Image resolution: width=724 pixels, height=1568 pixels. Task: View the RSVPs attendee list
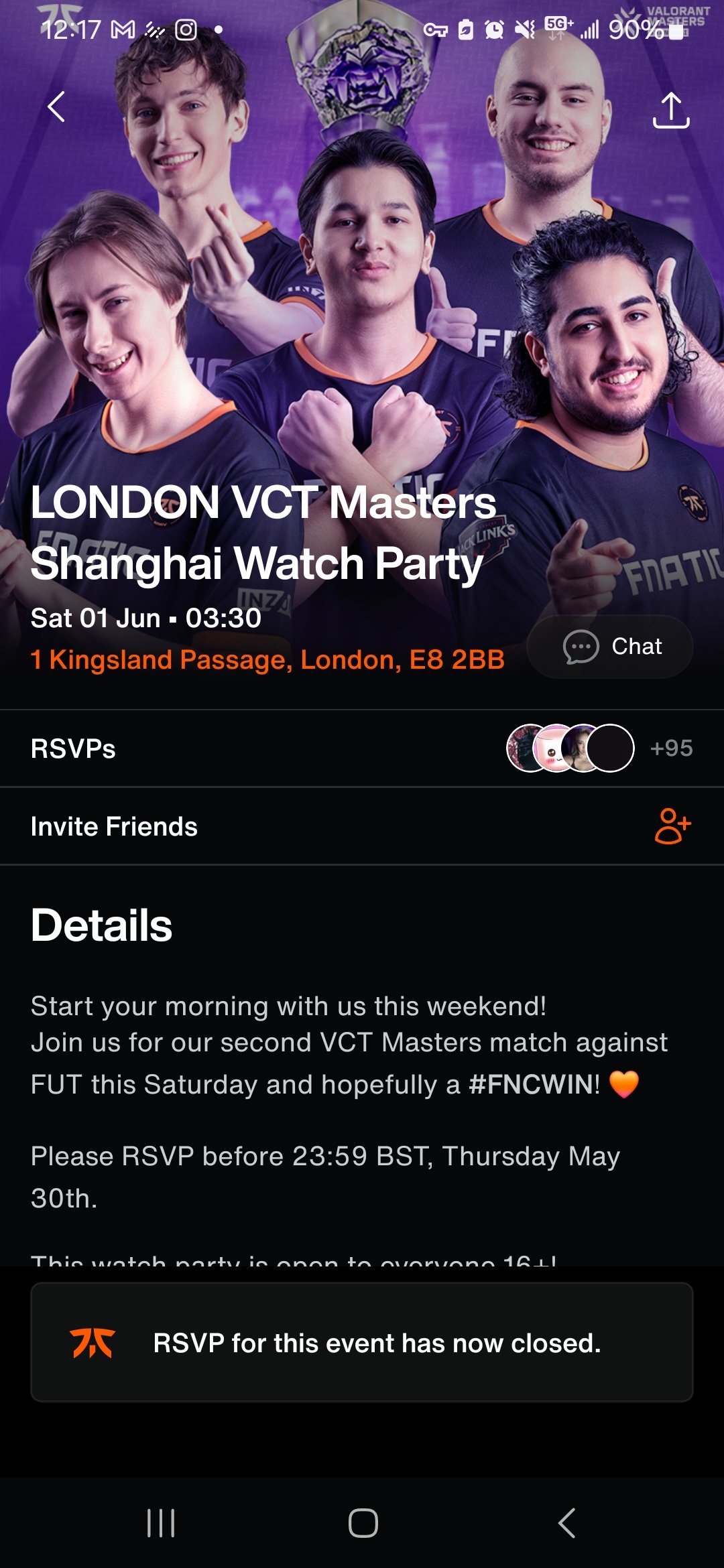coord(362,748)
